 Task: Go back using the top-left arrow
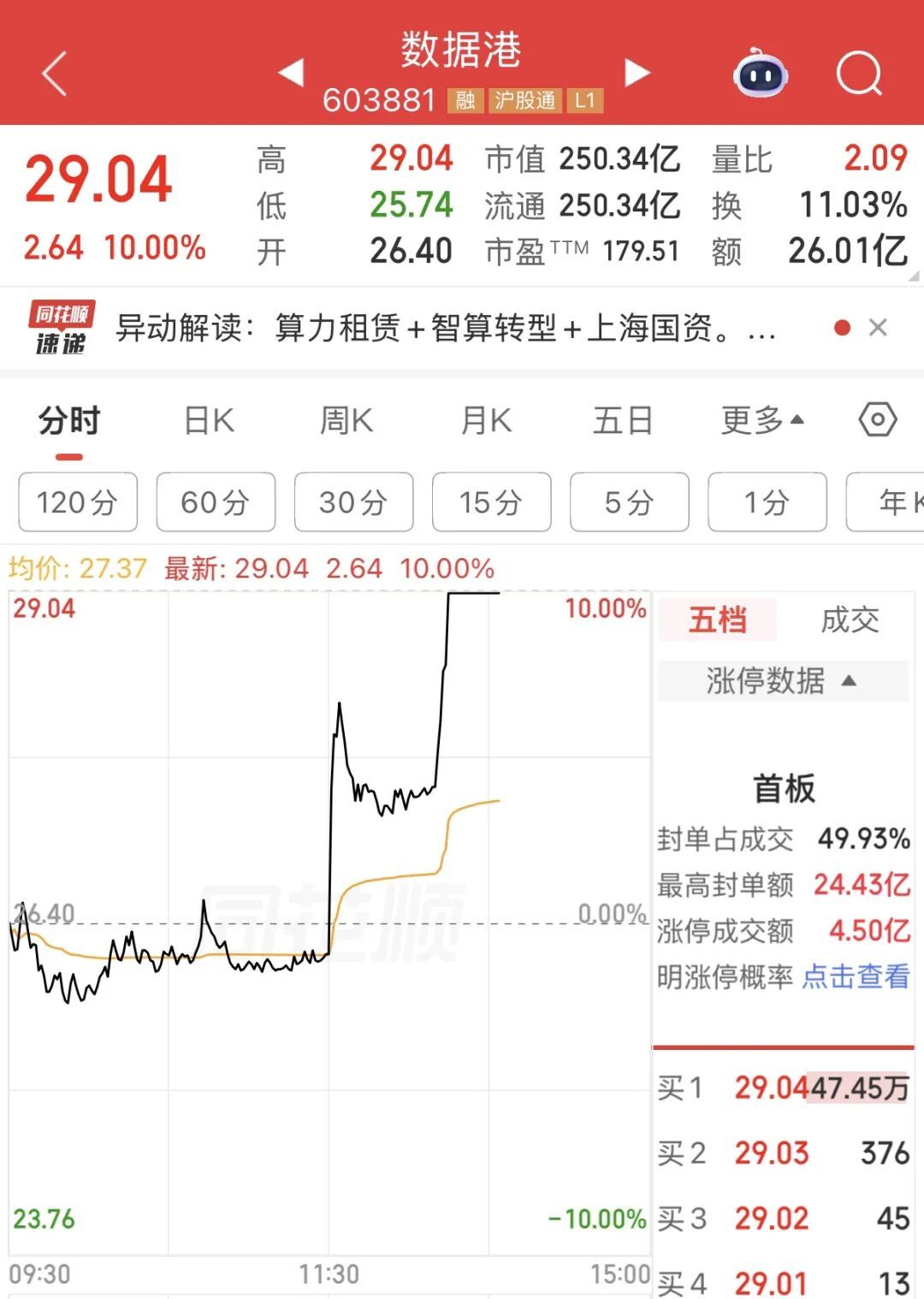click(x=55, y=73)
